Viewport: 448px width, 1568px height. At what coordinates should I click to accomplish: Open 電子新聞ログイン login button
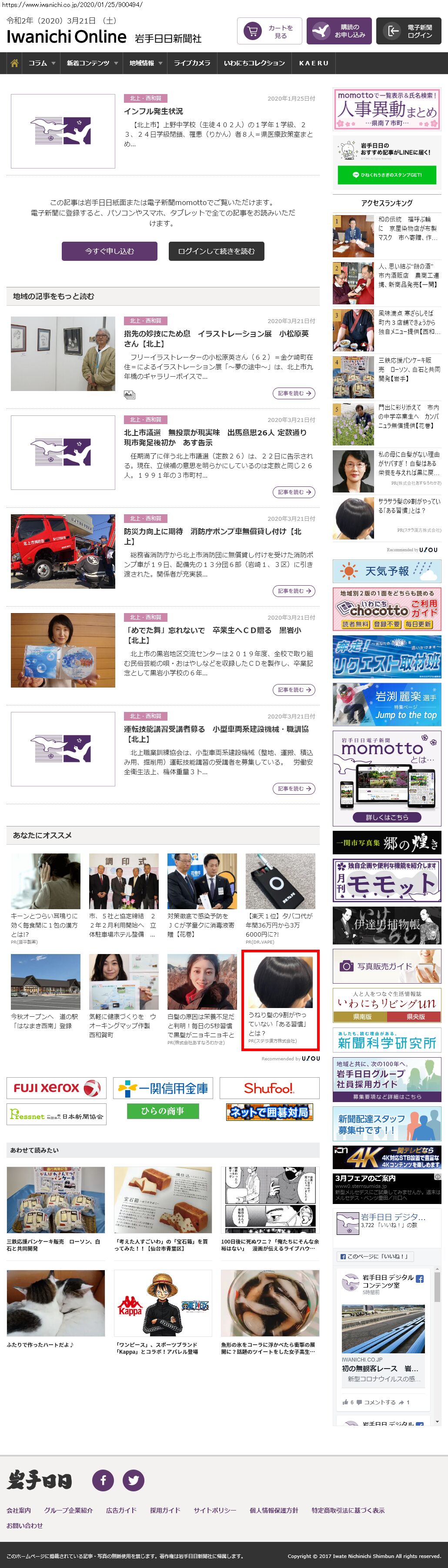(408, 31)
